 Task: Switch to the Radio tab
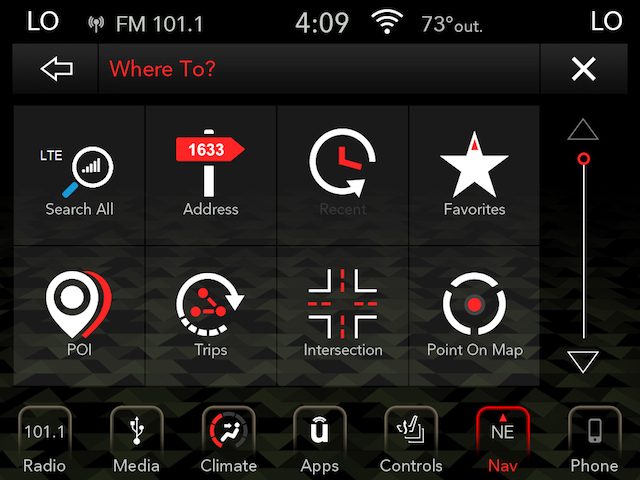tap(44, 441)
